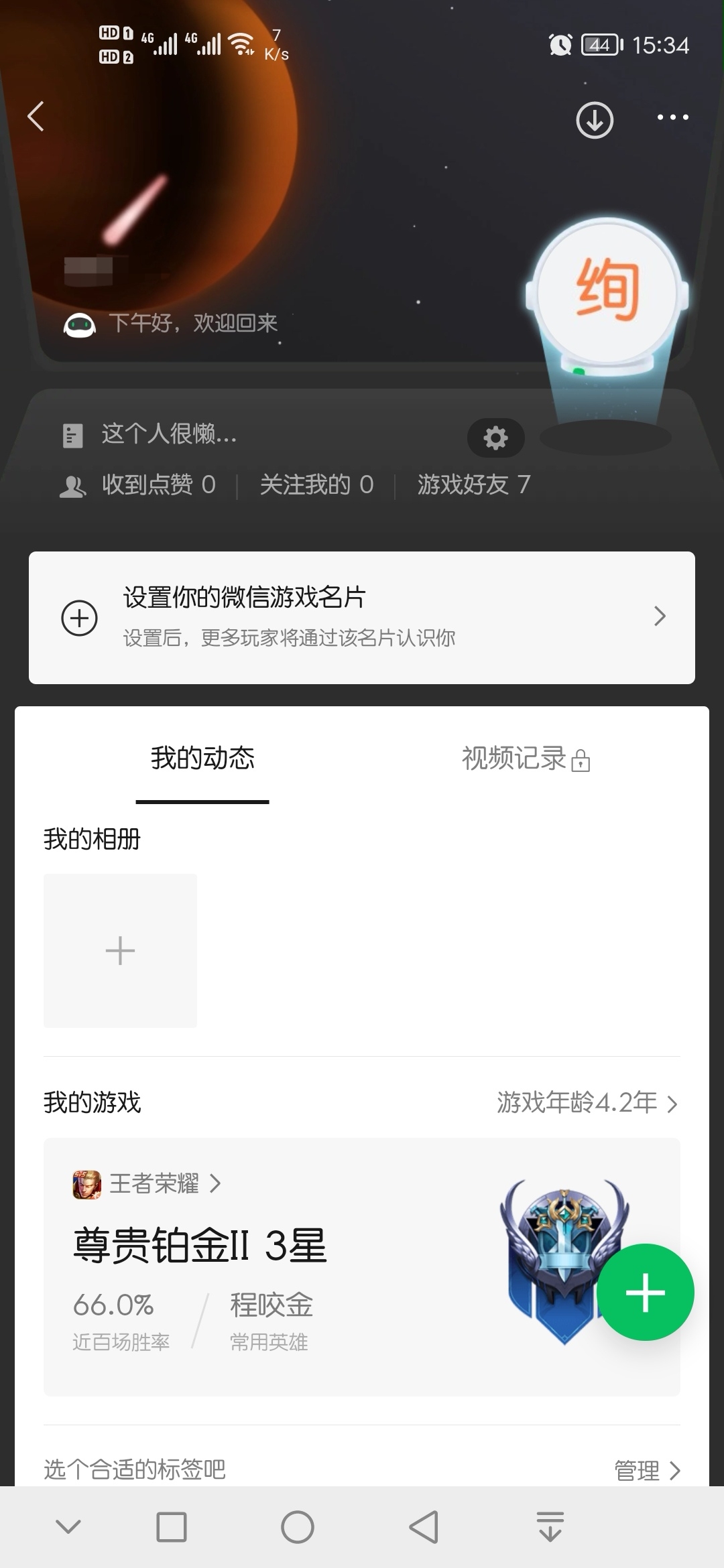
Task: Open the download icon in header
Action: (595, 121)
